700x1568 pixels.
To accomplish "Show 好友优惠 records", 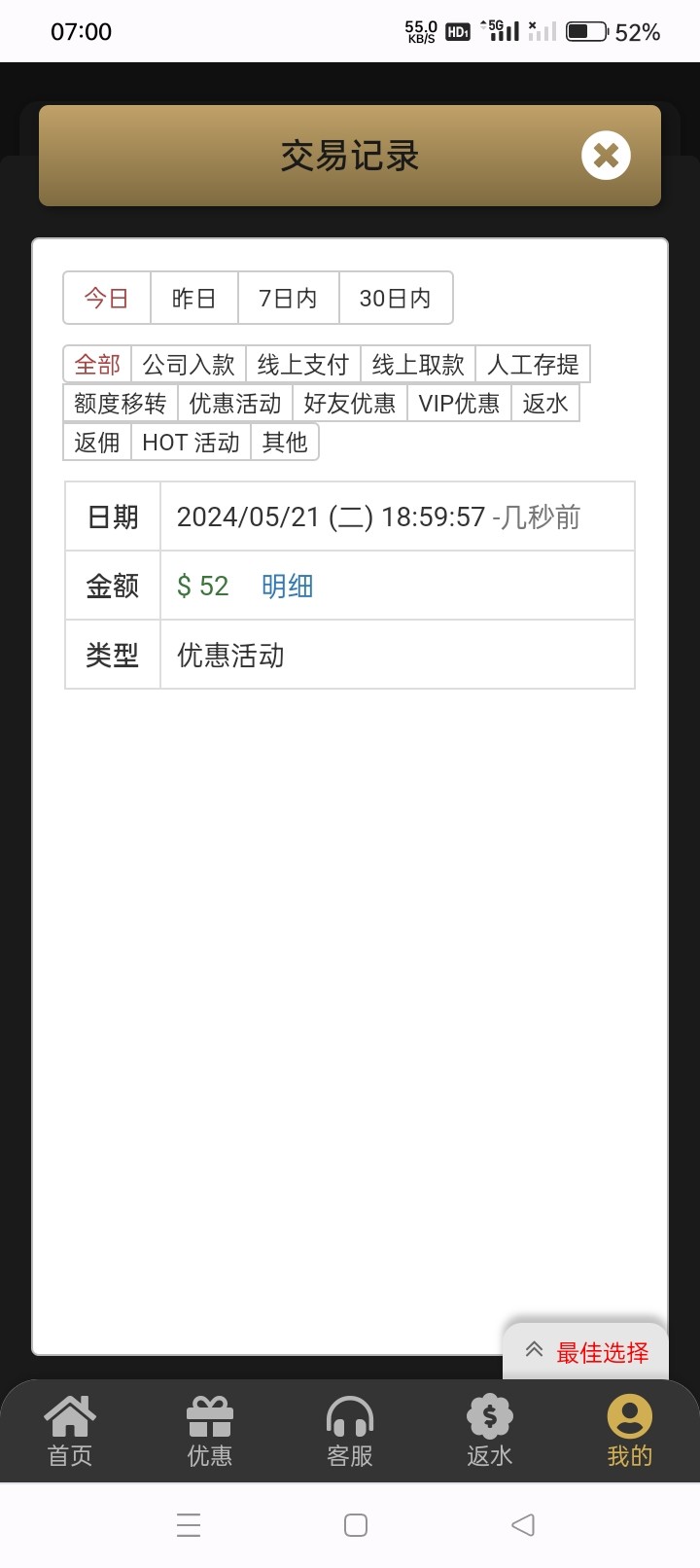I will tap(349, 404).
